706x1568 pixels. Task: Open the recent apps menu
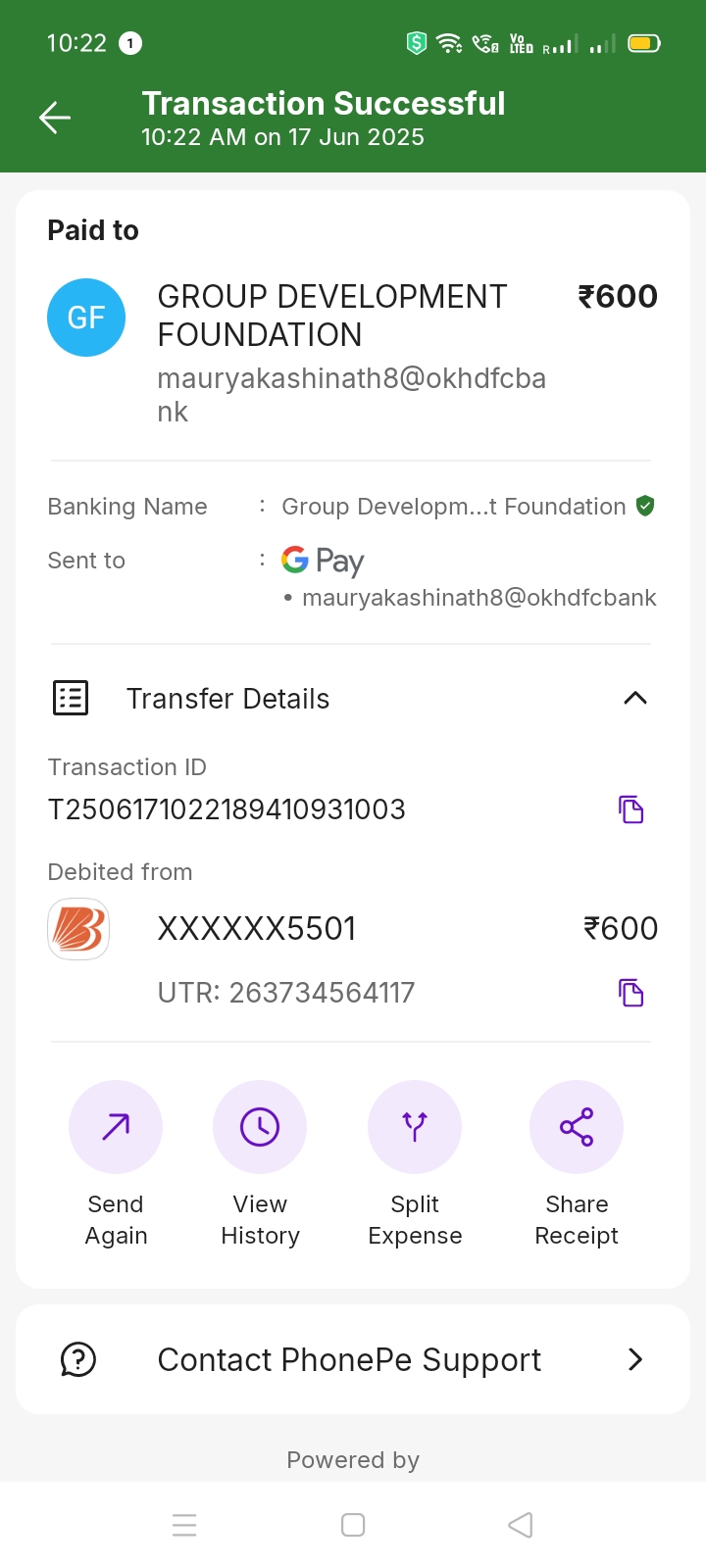pos(184,1525)
